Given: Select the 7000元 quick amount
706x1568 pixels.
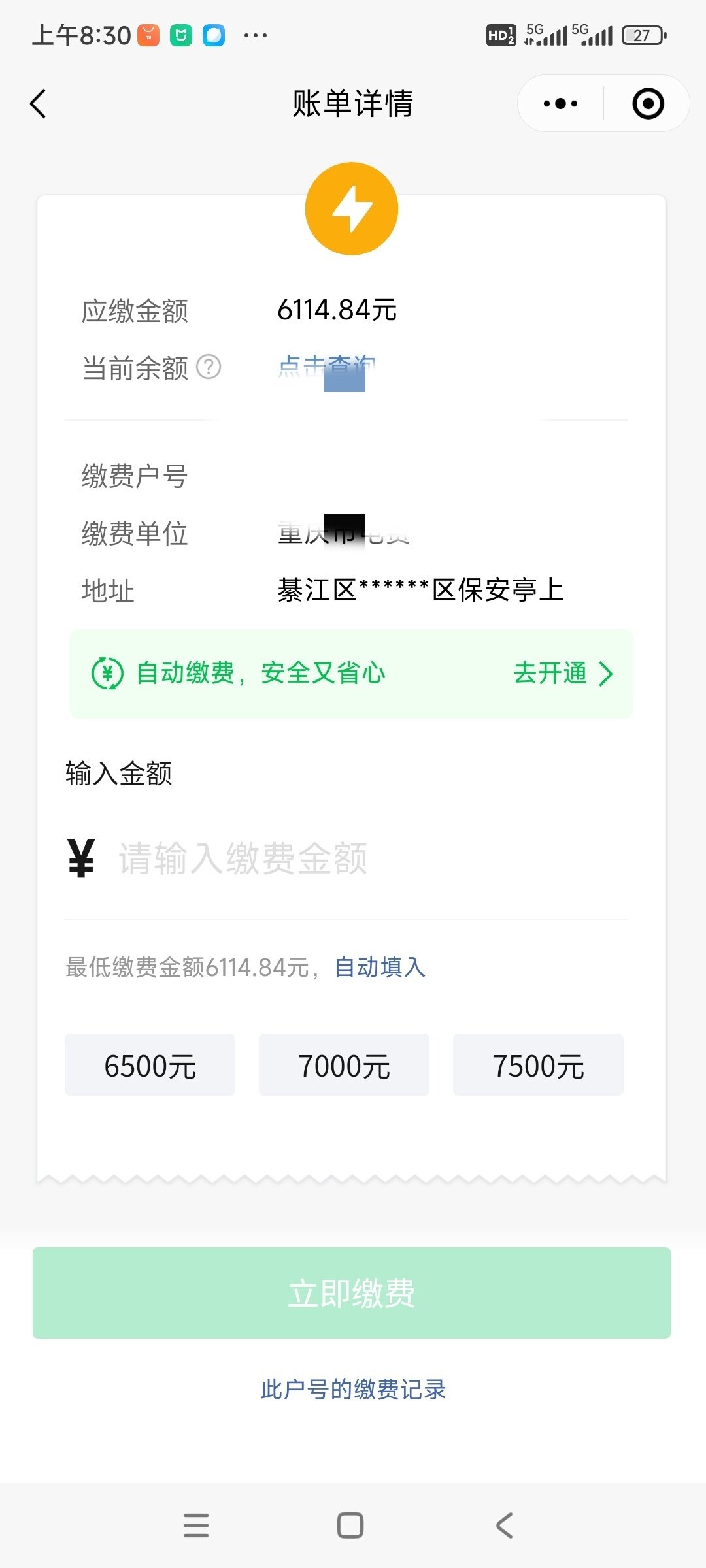Looking at the screenshot, I should click(x=344, y=1064).
